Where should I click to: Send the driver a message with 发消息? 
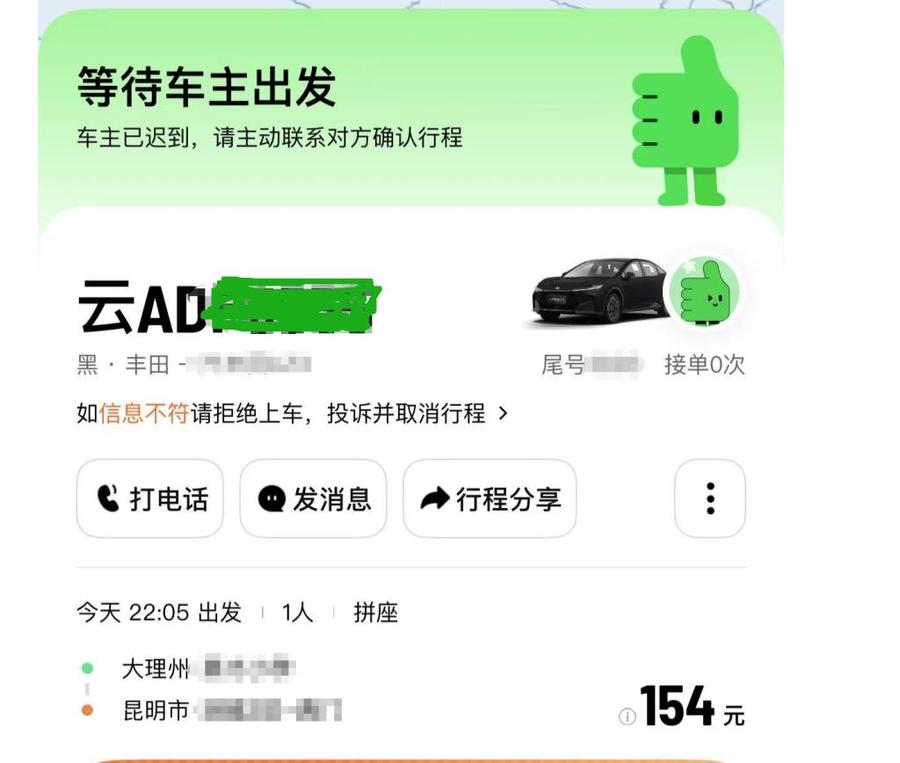coord(313,498)
